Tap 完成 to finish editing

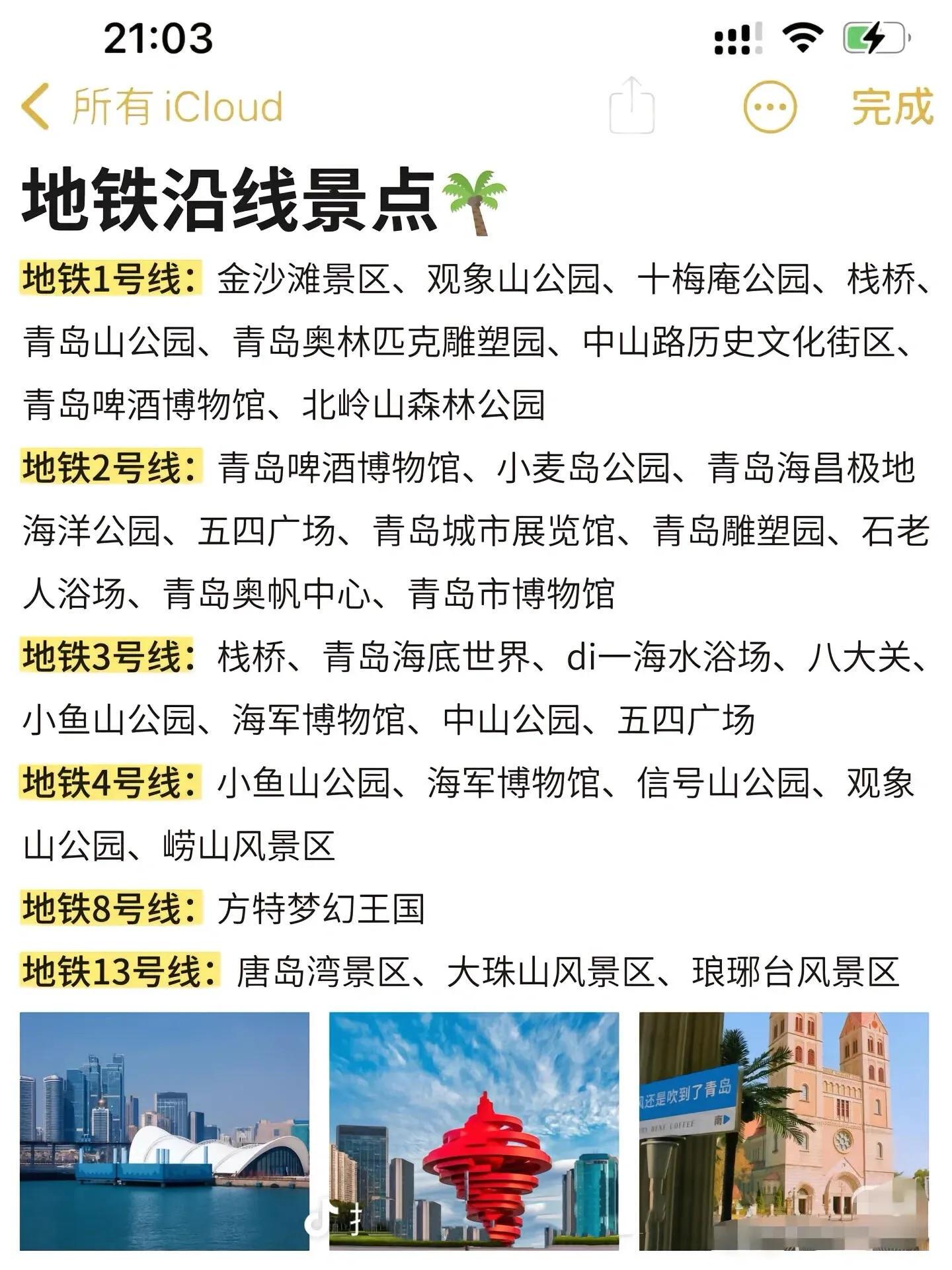(x=892, y=106)
